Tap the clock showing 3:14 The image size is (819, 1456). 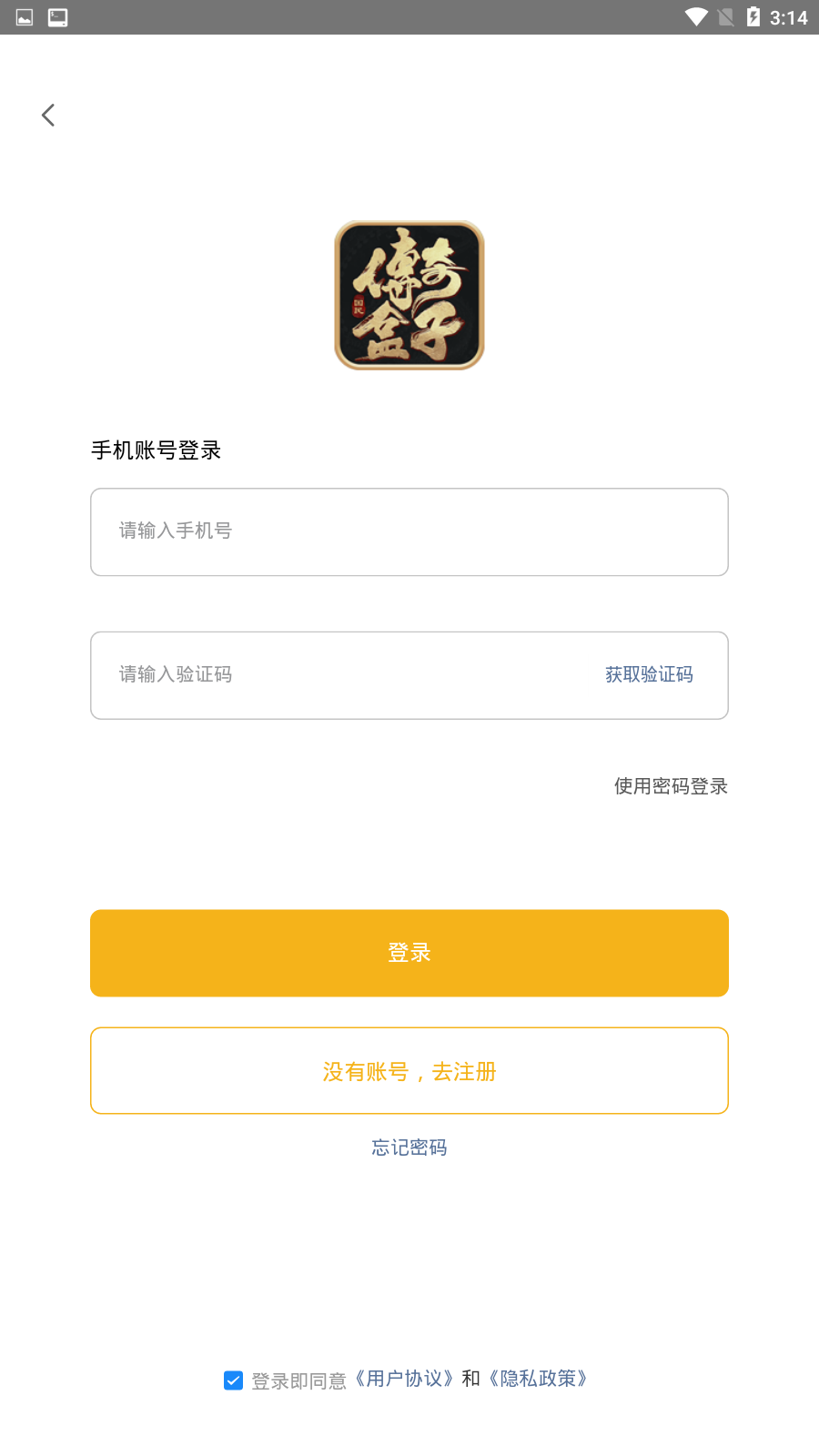point(791,17)
